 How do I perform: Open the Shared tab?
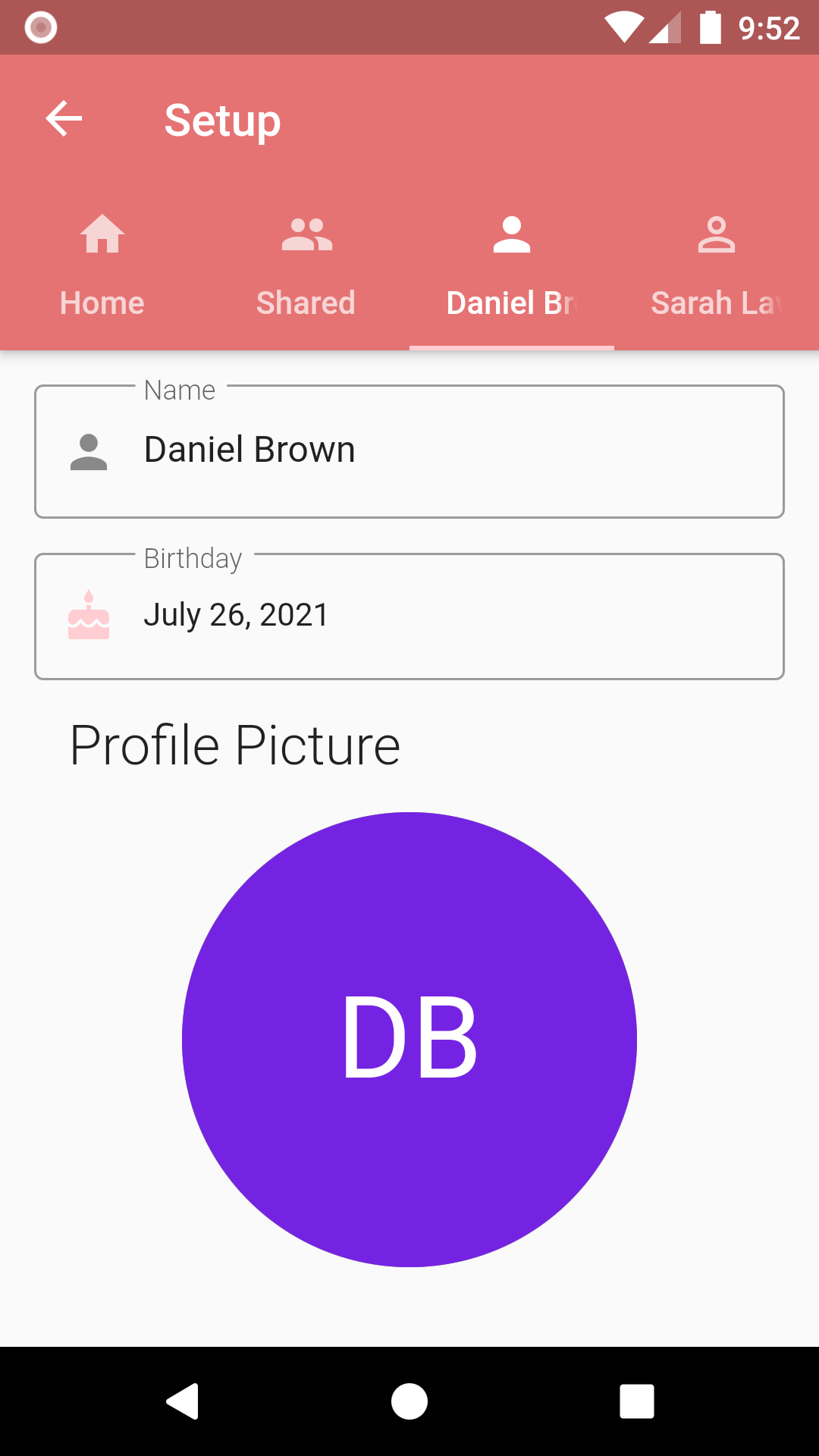pos(306,265)
